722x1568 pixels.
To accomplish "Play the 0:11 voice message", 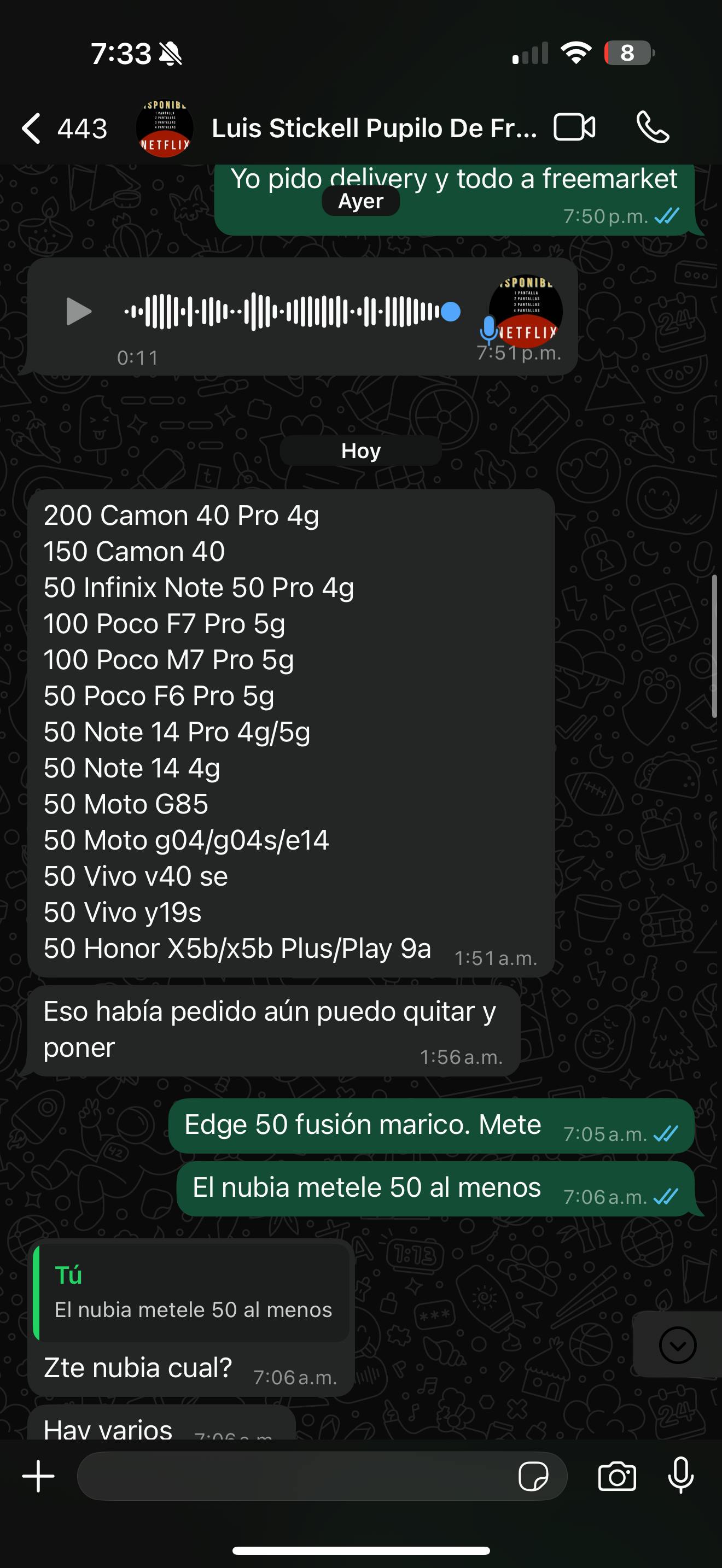I will point(79,312).
